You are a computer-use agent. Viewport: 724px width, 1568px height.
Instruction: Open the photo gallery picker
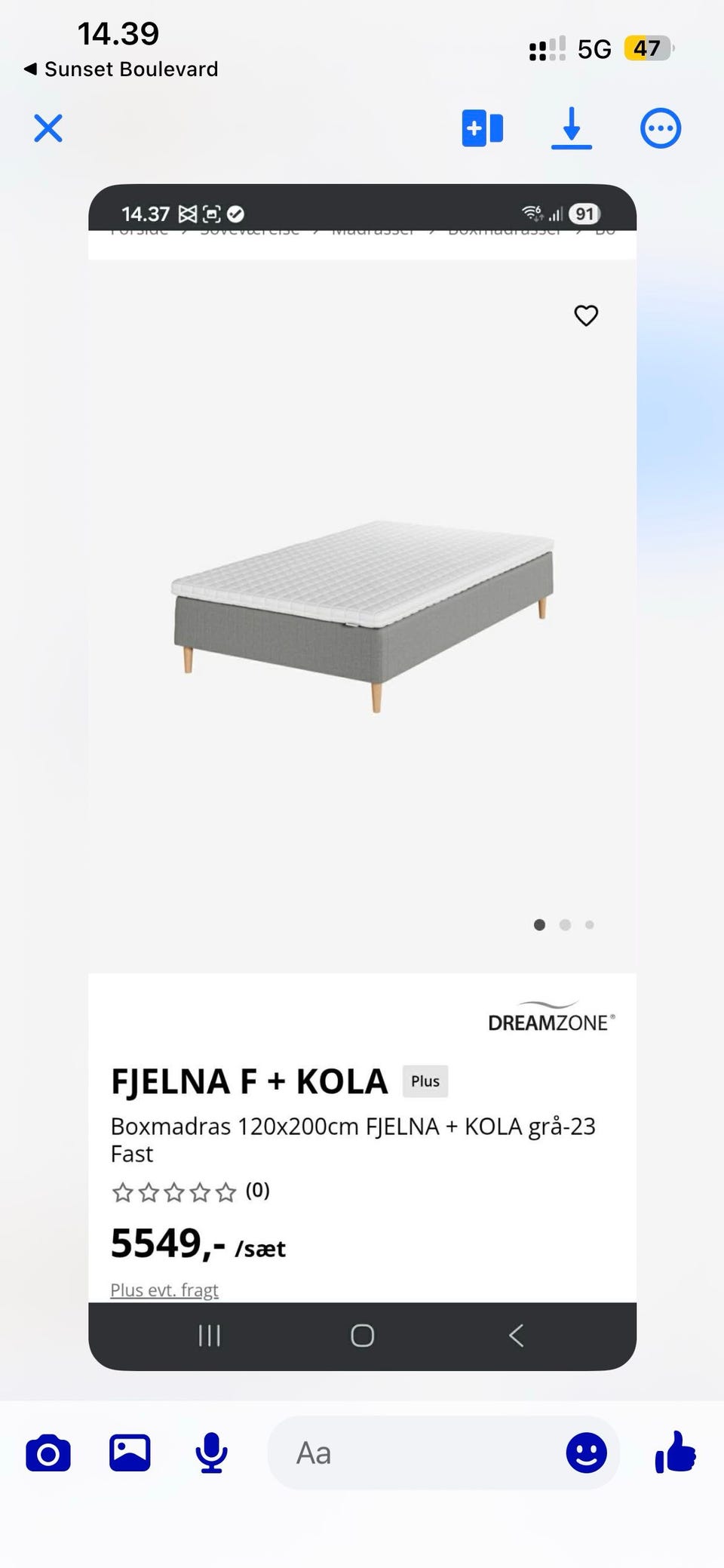pyautogui.click(x=129, y=1453)
